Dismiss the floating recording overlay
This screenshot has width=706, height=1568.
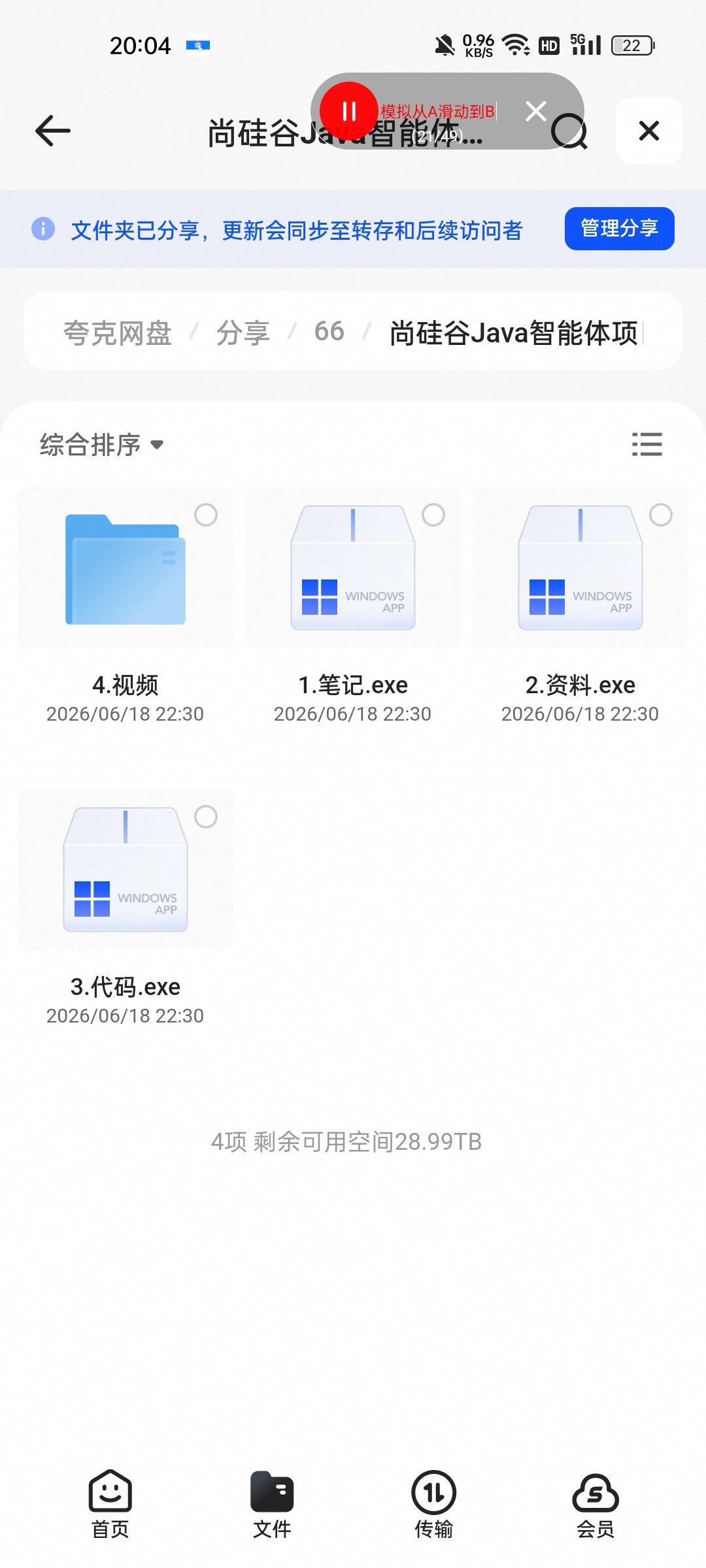(x=536, y=111)
